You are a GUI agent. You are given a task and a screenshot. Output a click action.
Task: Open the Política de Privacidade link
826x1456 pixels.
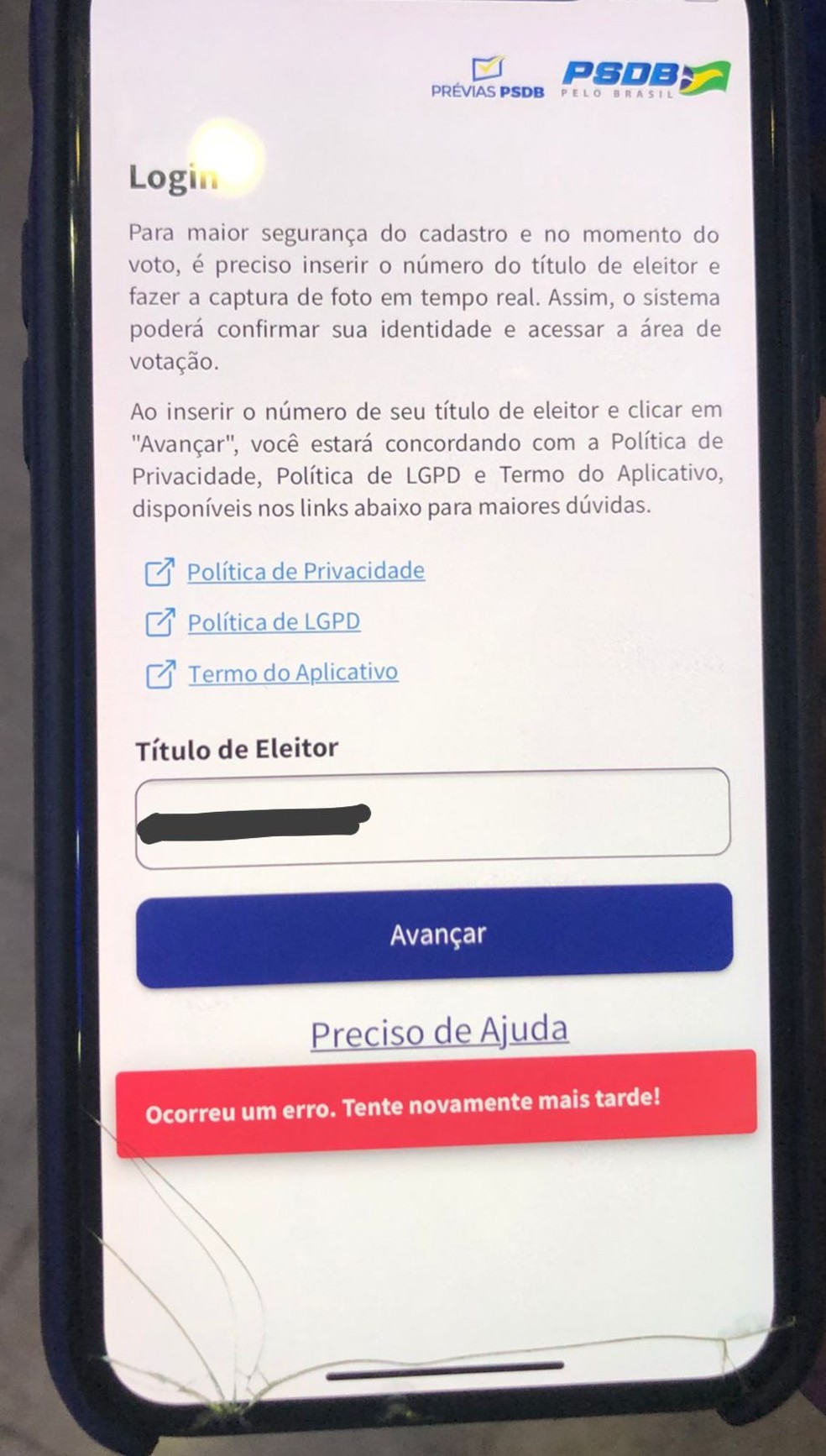(305, 572)
